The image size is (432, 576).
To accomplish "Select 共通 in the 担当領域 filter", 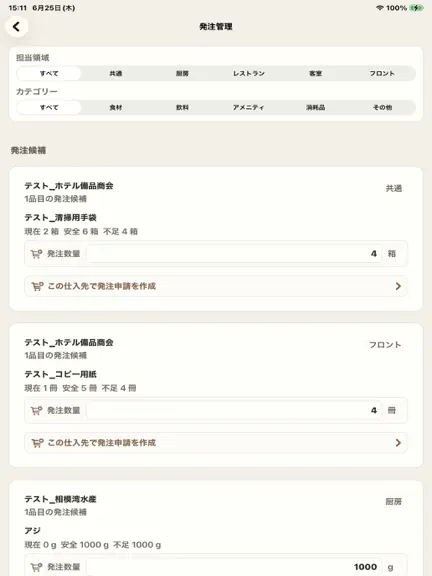I will 116,73.
